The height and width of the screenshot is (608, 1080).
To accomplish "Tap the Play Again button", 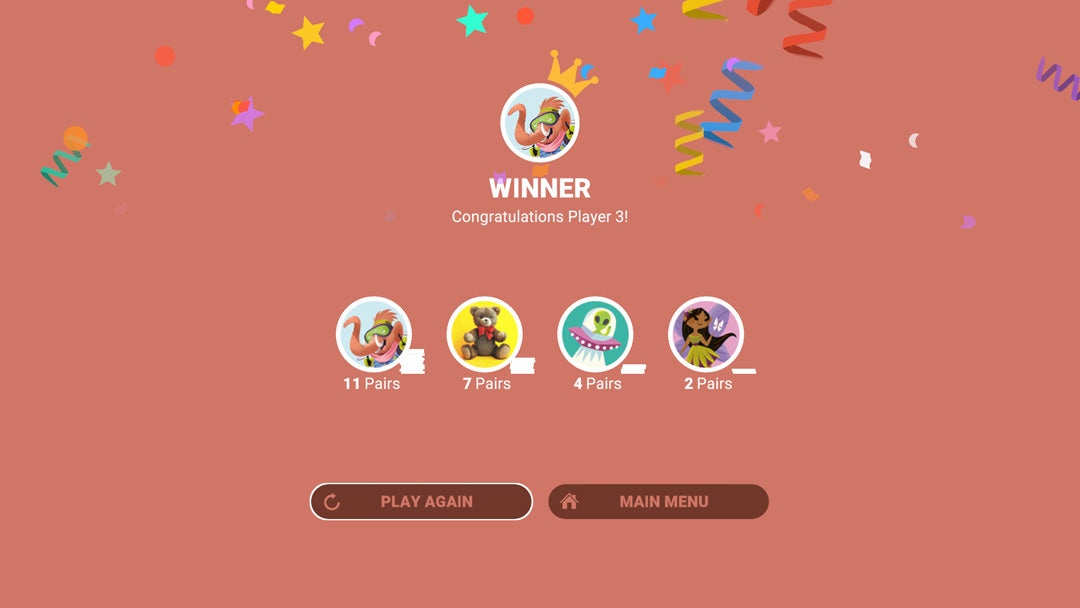I will (x=421, y=502).
